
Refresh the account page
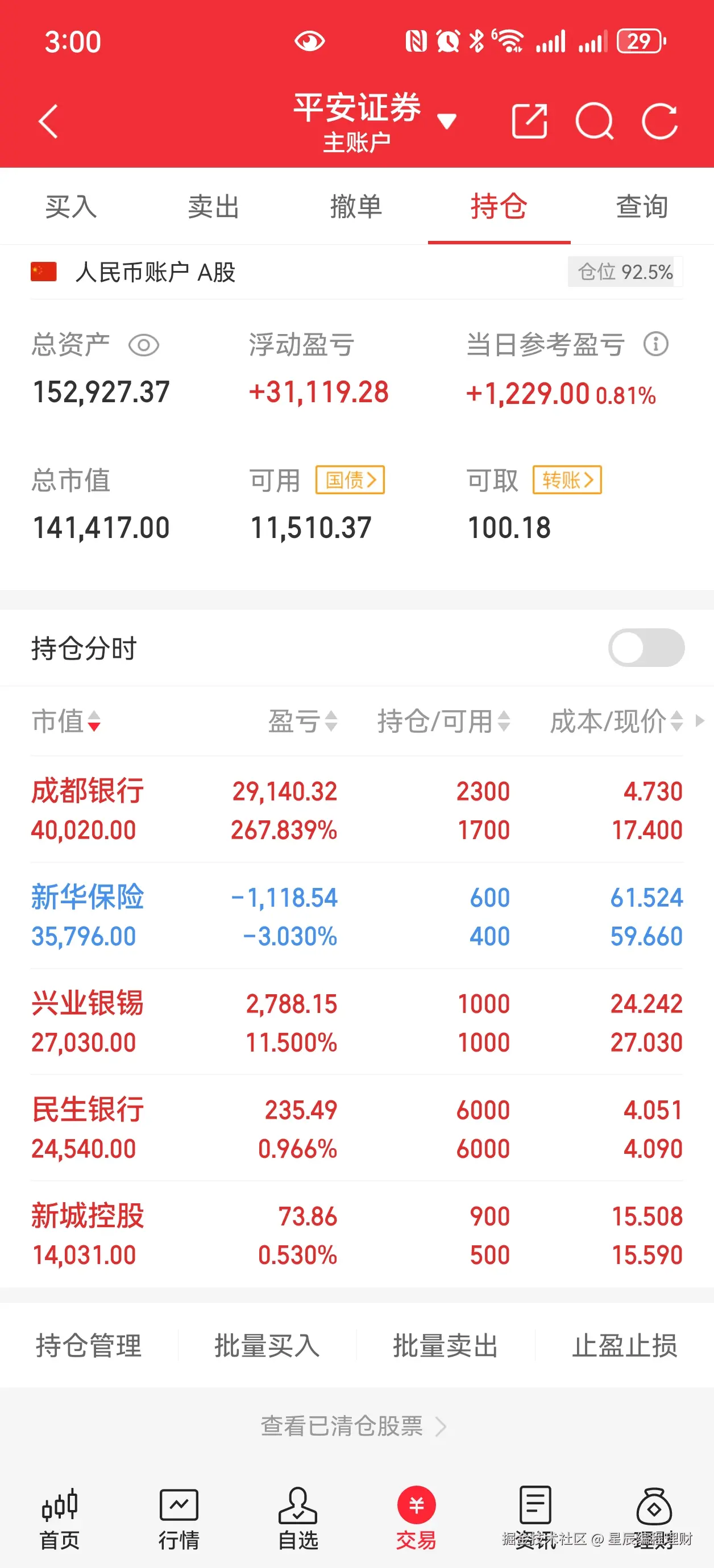tap(661, 120)
